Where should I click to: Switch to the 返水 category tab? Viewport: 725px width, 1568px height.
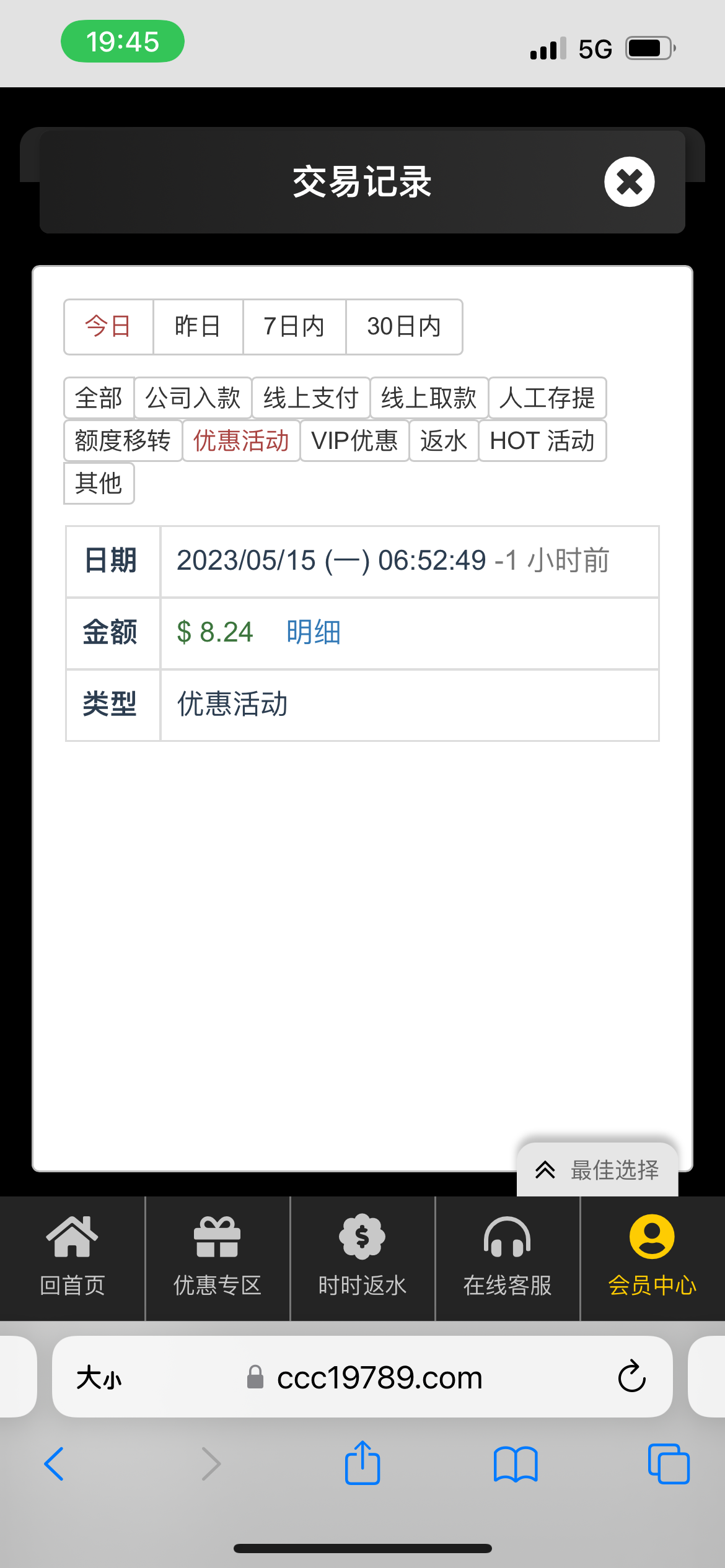[x=444, y=441]
